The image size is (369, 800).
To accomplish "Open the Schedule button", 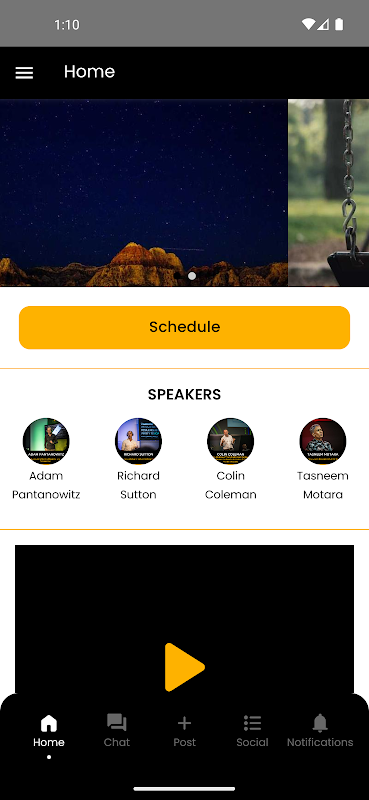I will point(184,328).
